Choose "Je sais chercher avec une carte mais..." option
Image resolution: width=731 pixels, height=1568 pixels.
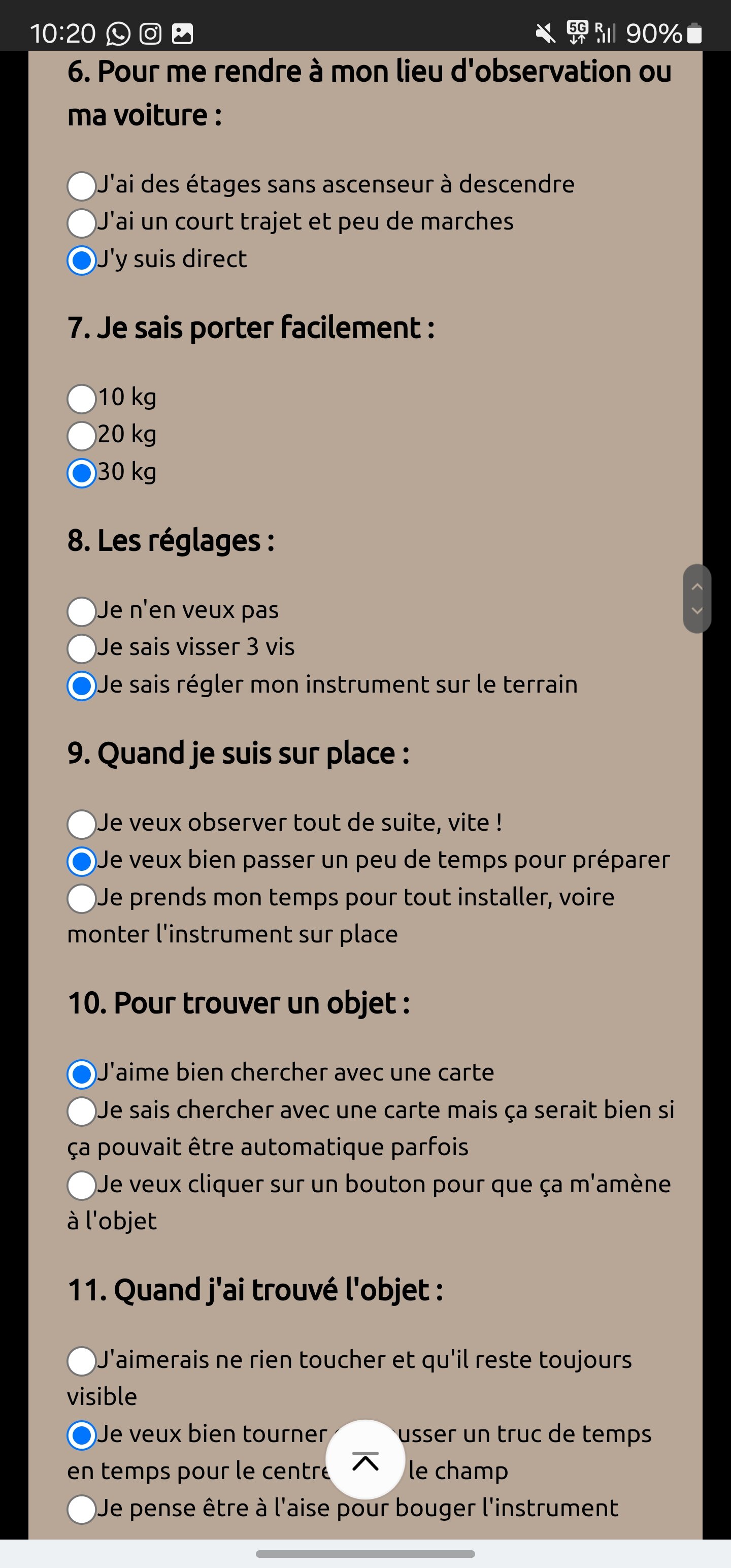[82, 1111]
